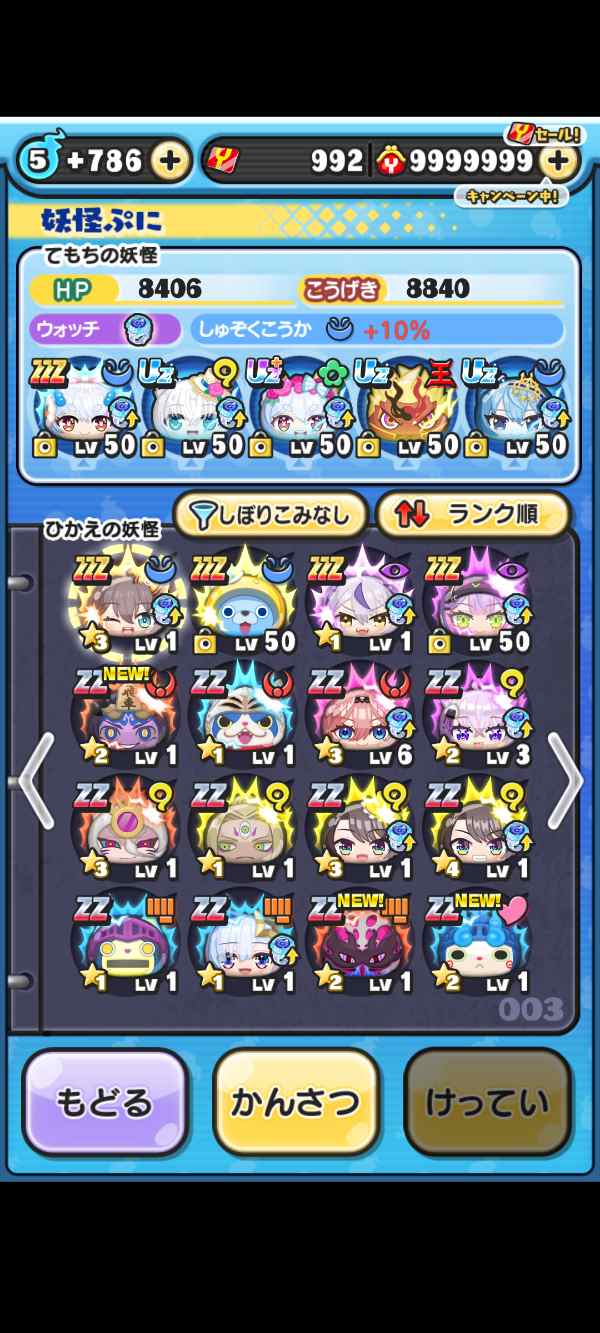
Task: Go to the next yokai page
Action: [565, 780]
